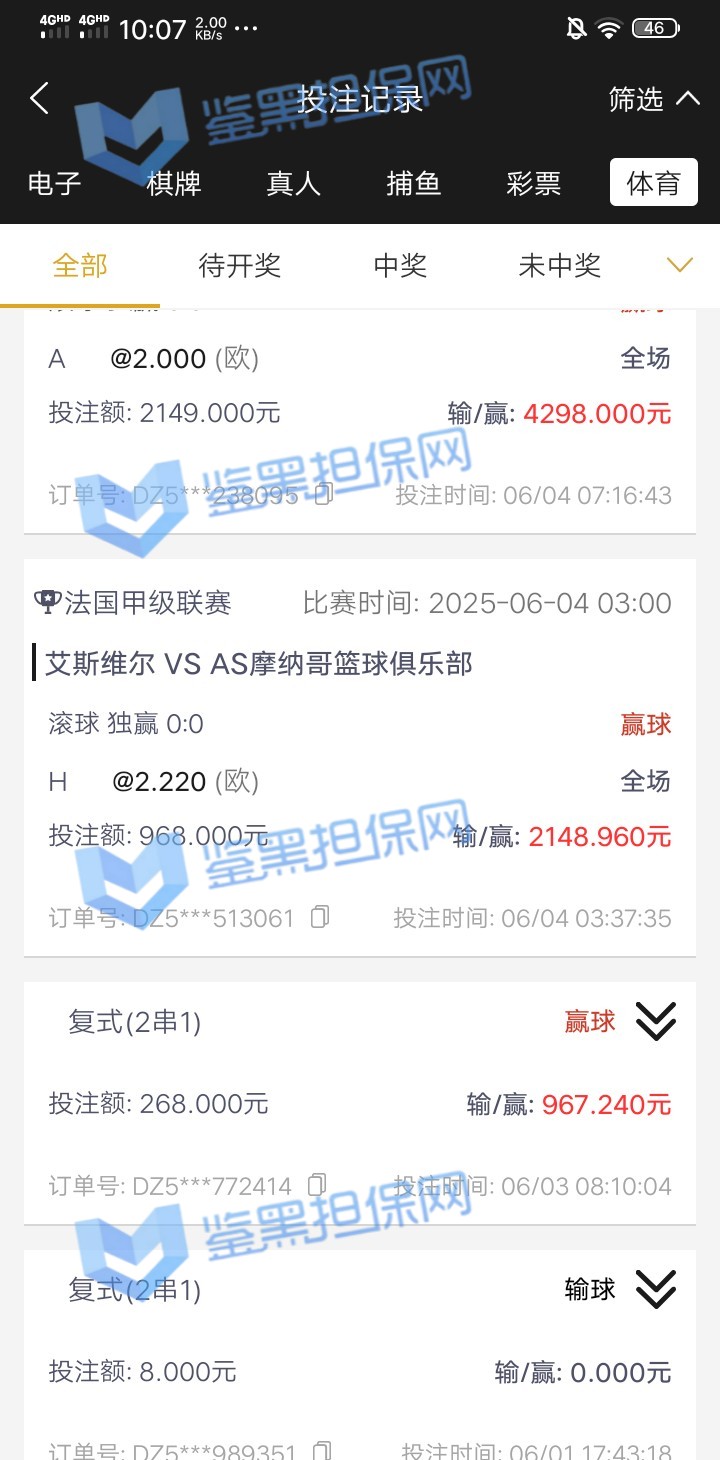Select the 体育 category tab
This screenshot has height=1460, width=720.
tap(653, 183)
